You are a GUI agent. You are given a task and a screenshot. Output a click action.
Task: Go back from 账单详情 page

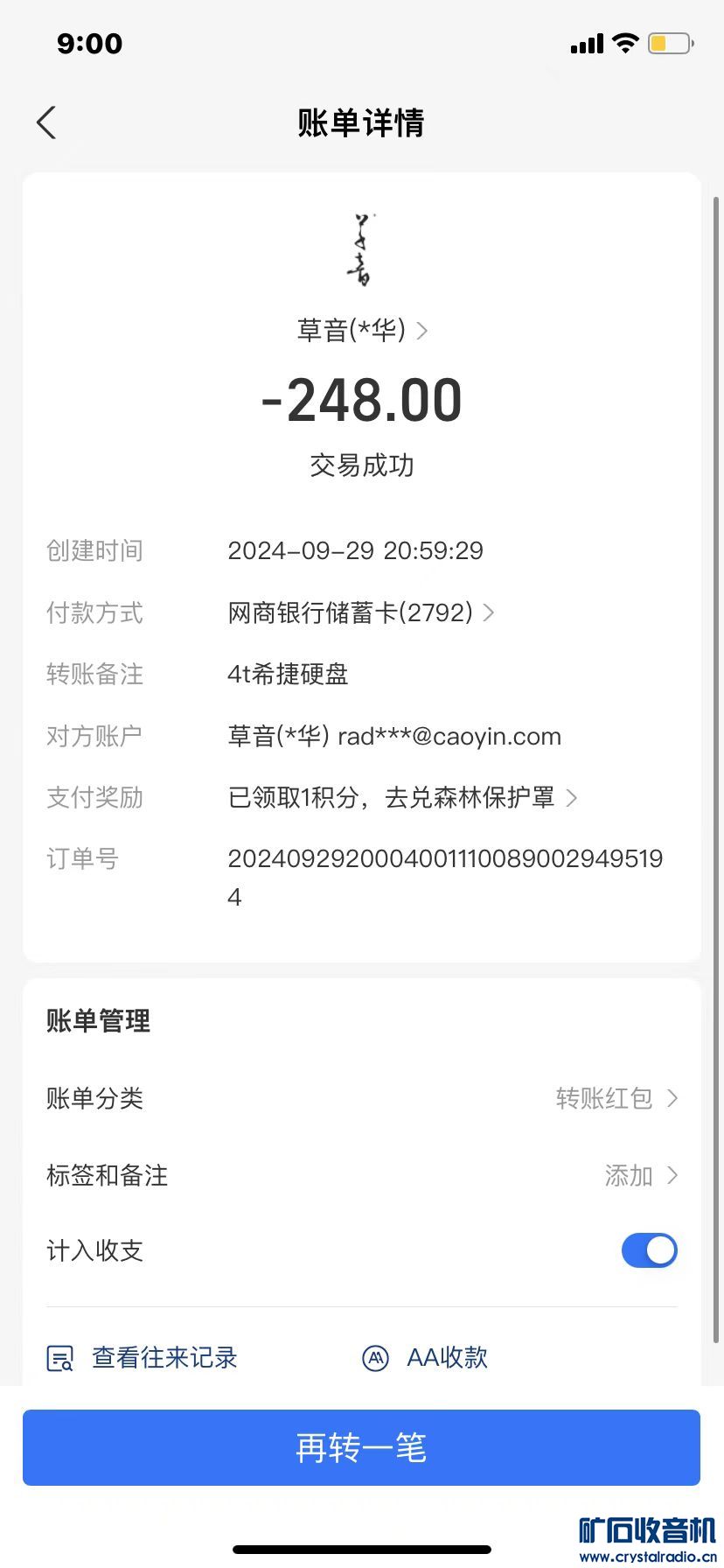pos(47,122)
